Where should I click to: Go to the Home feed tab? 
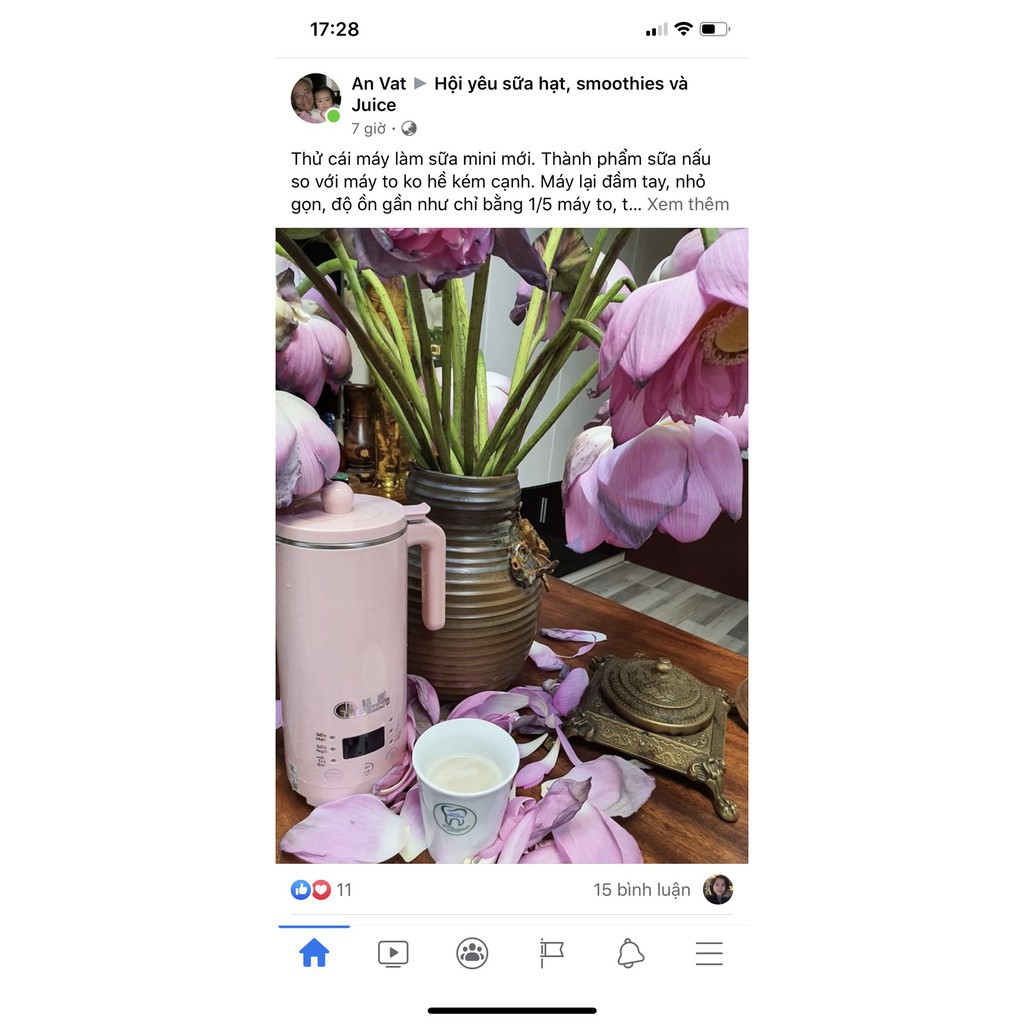pos(314,953)
